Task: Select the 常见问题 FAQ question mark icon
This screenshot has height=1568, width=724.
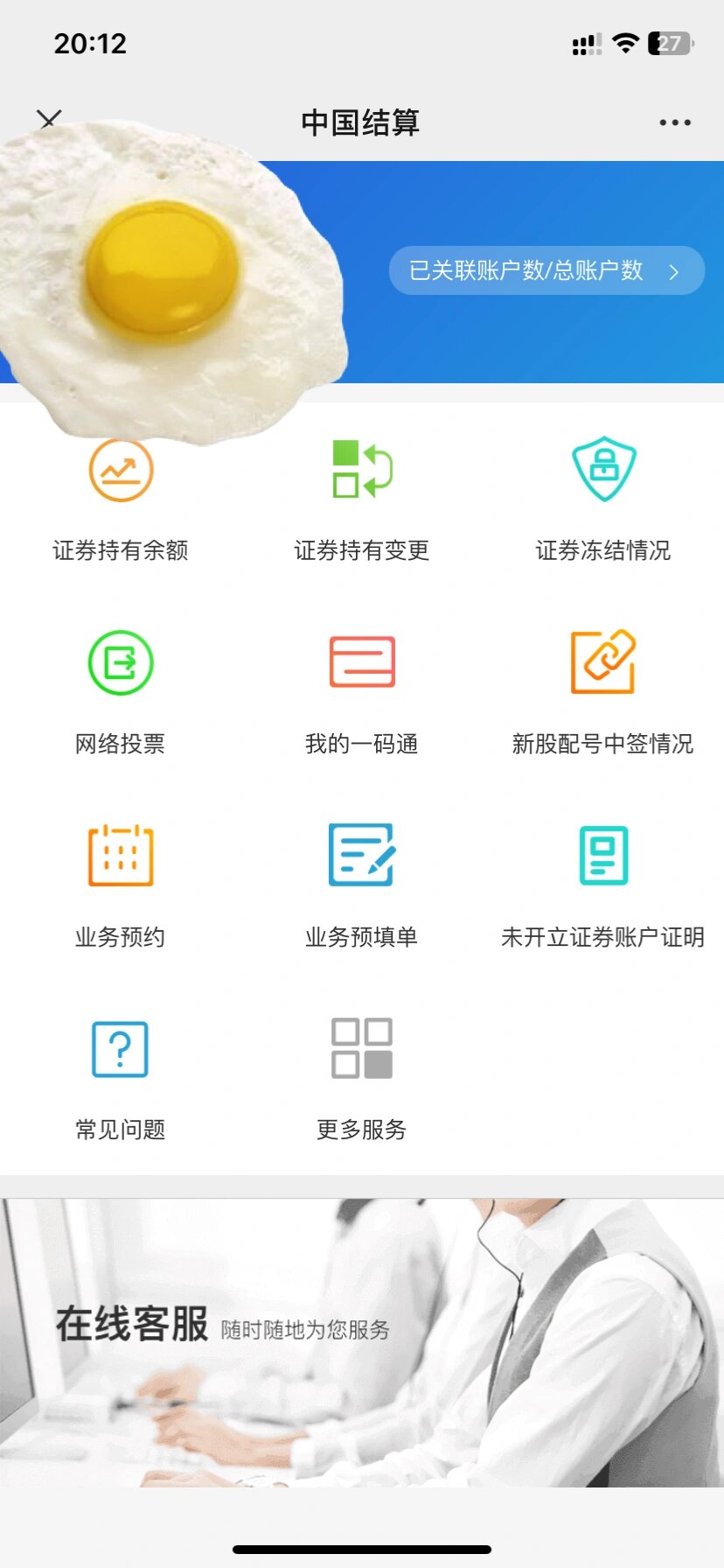Action: click(x=120, y=1048)
